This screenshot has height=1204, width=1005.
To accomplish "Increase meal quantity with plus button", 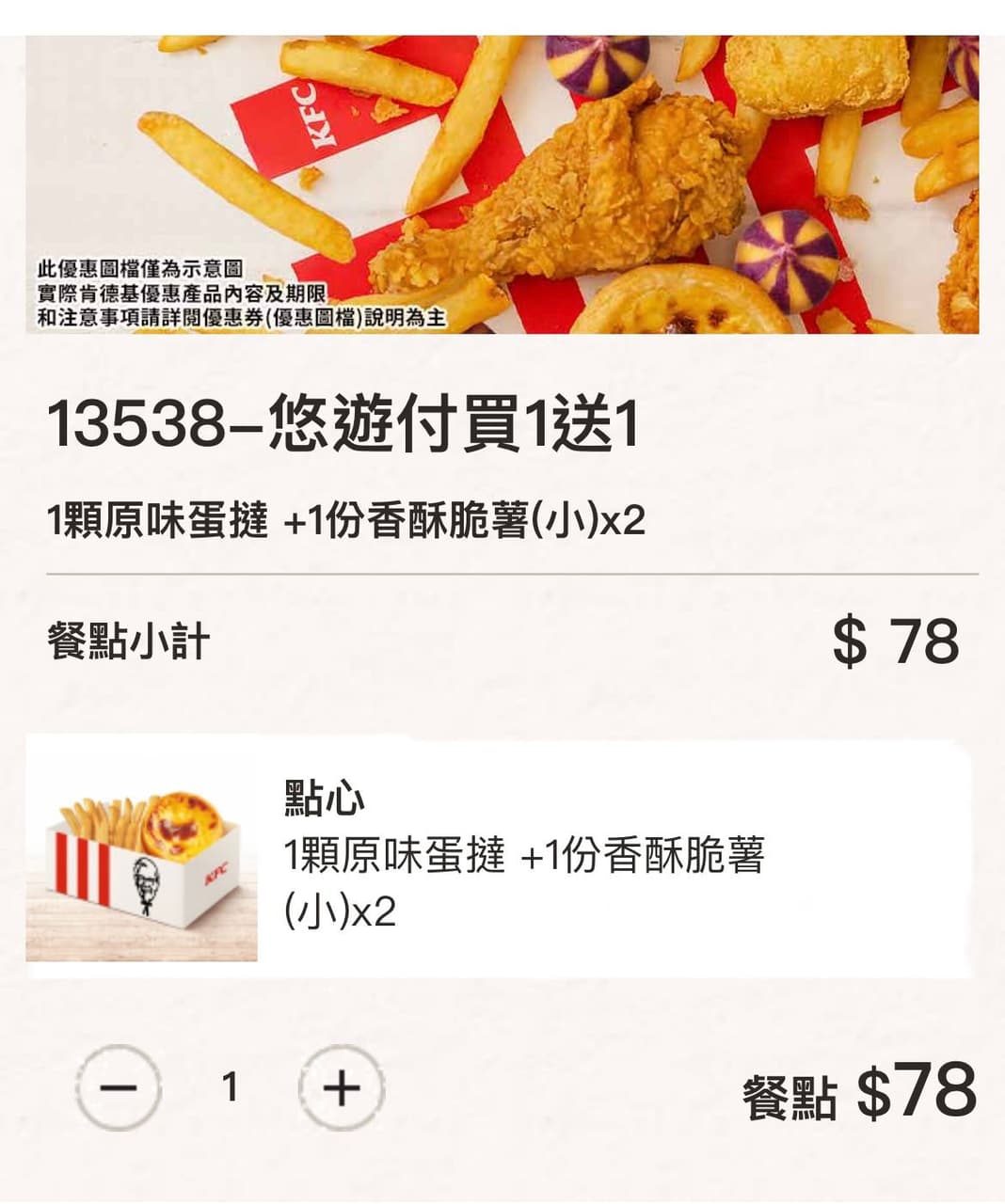I will pos(341,1088).
